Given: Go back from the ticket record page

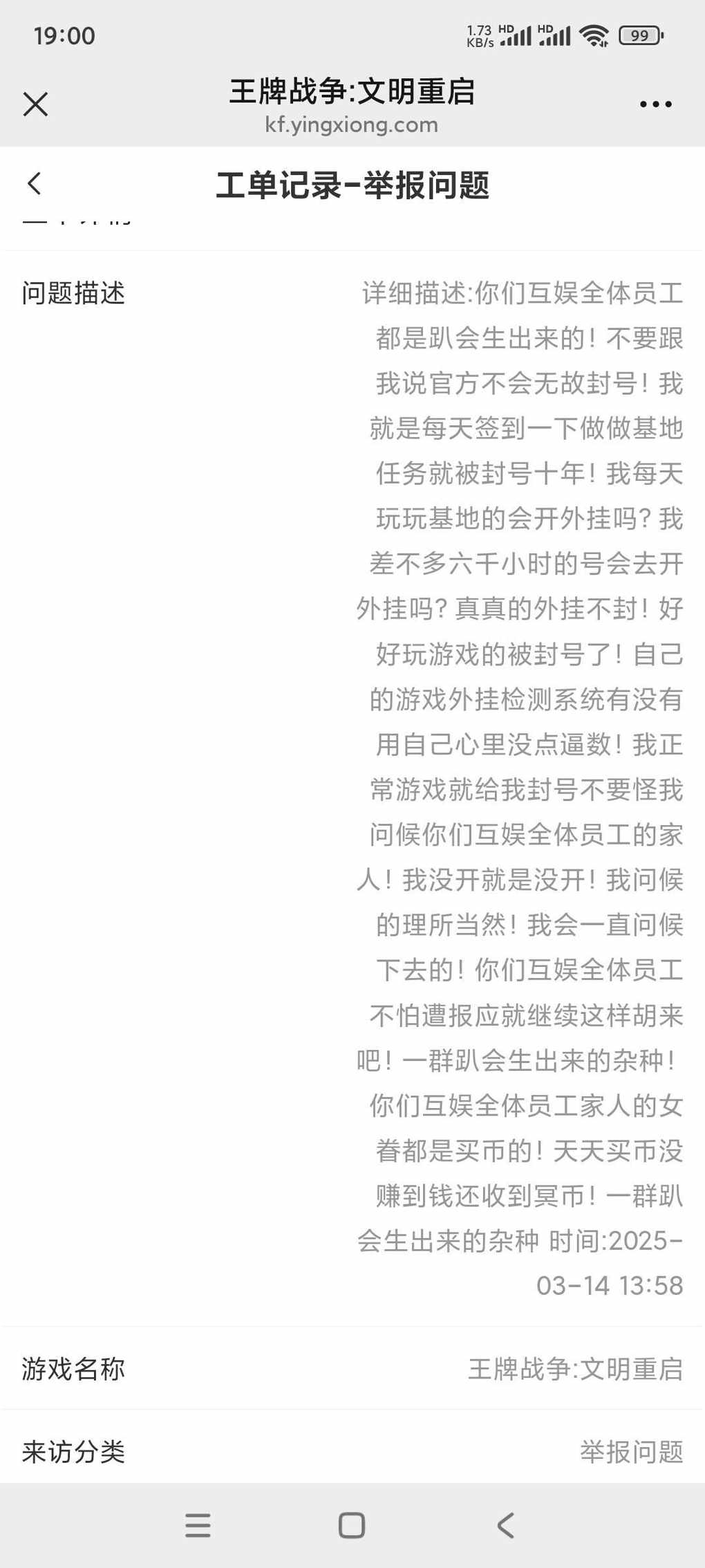Looking at the screenshot, I should [35, 184].
